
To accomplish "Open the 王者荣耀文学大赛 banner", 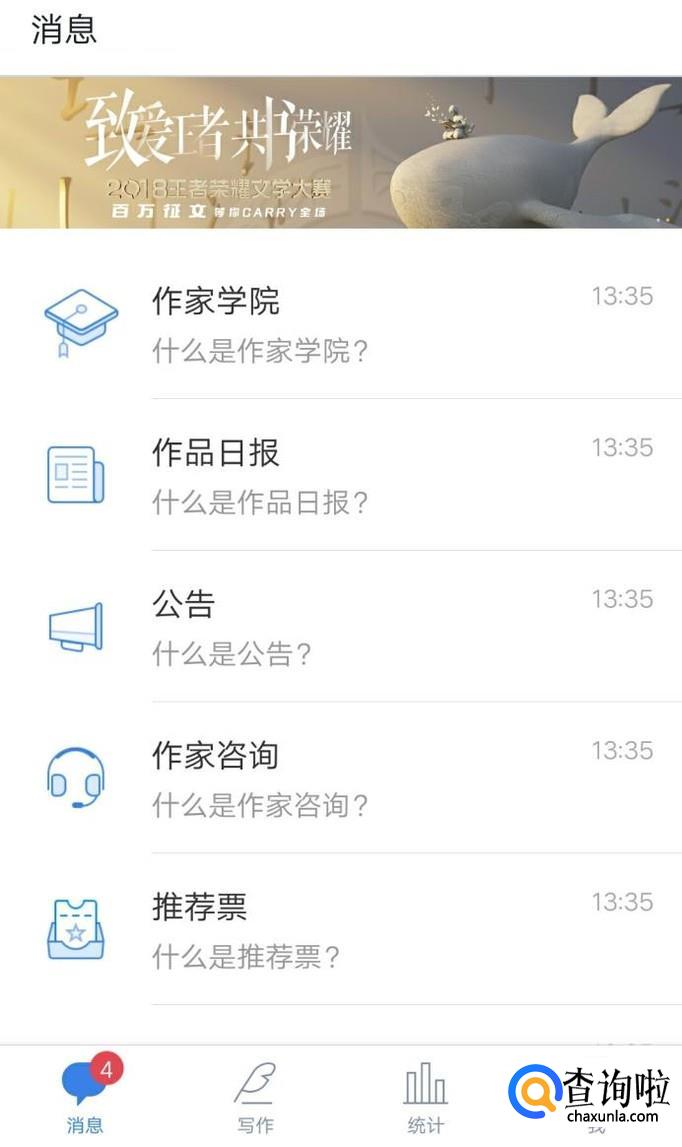I will (x=340, y=153).
